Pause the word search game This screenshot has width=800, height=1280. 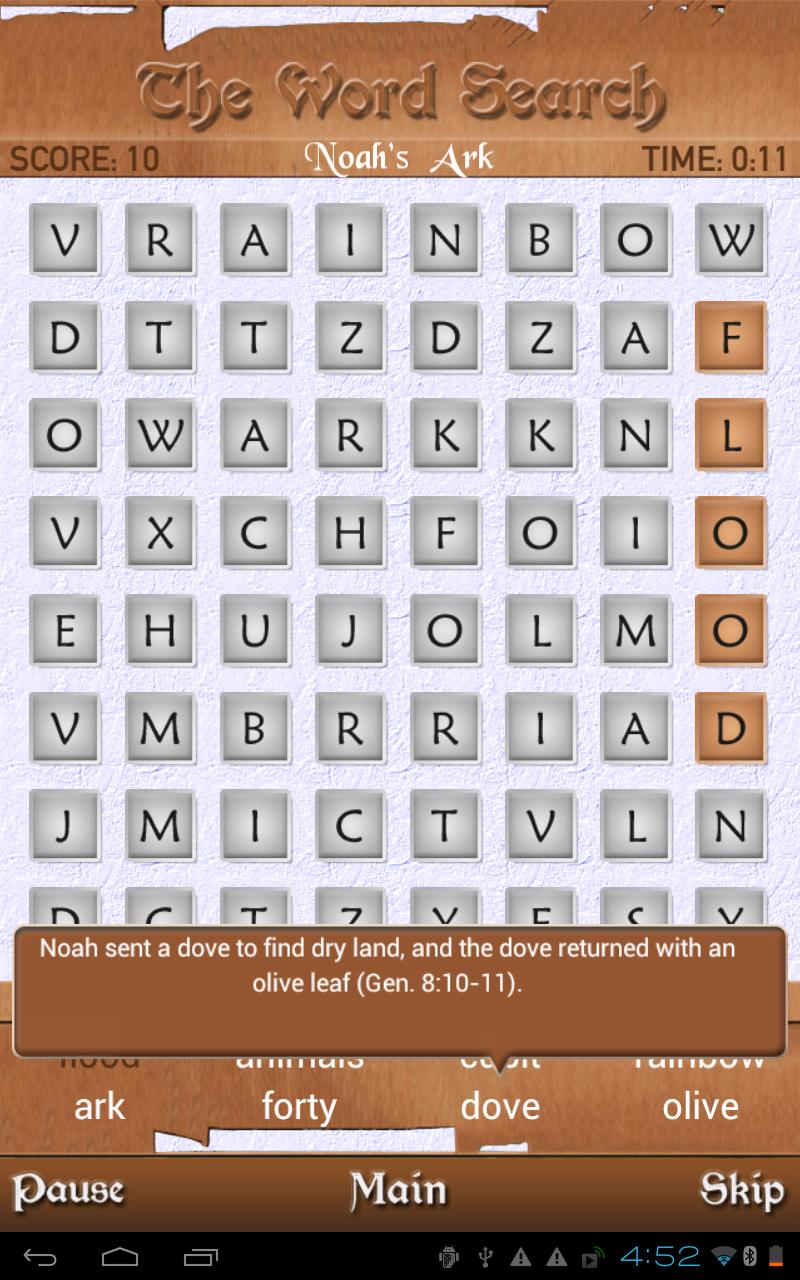tap(68, 1190)
